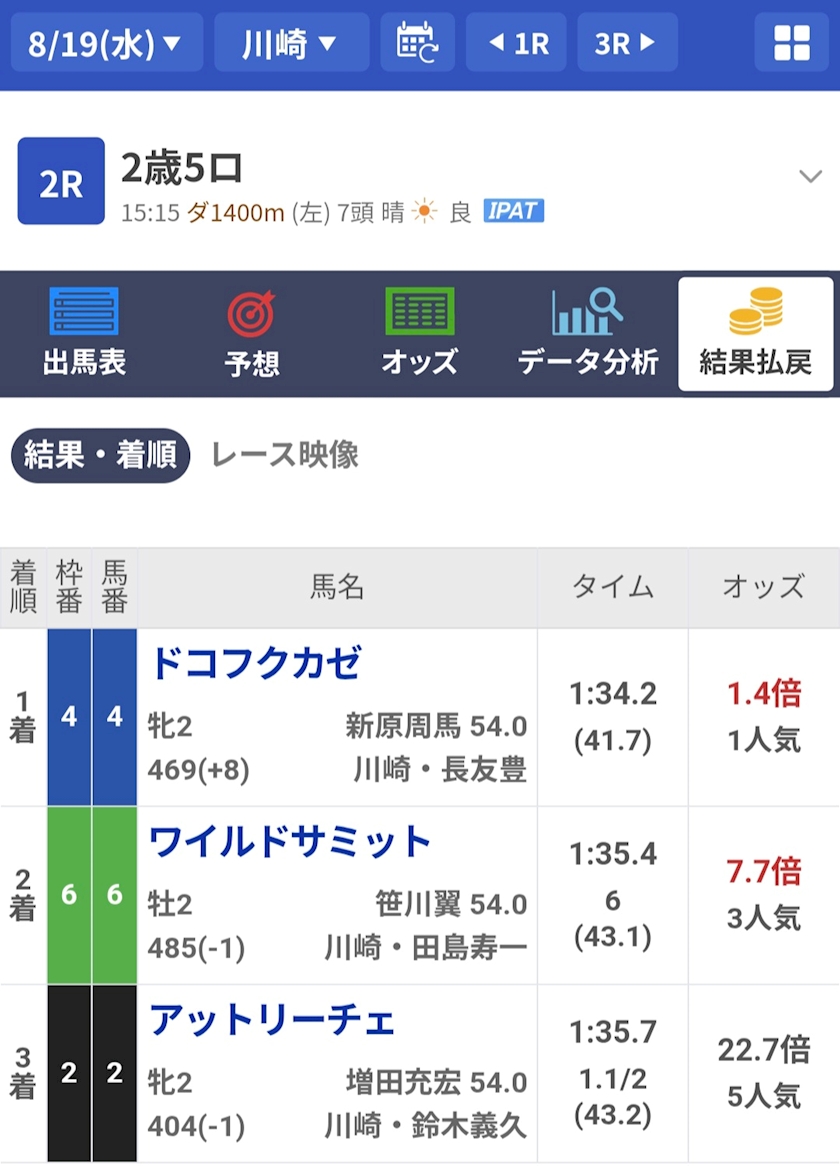Open horse アットリーチェ details
840x1166 pixels.
(x=272, y=1020)
